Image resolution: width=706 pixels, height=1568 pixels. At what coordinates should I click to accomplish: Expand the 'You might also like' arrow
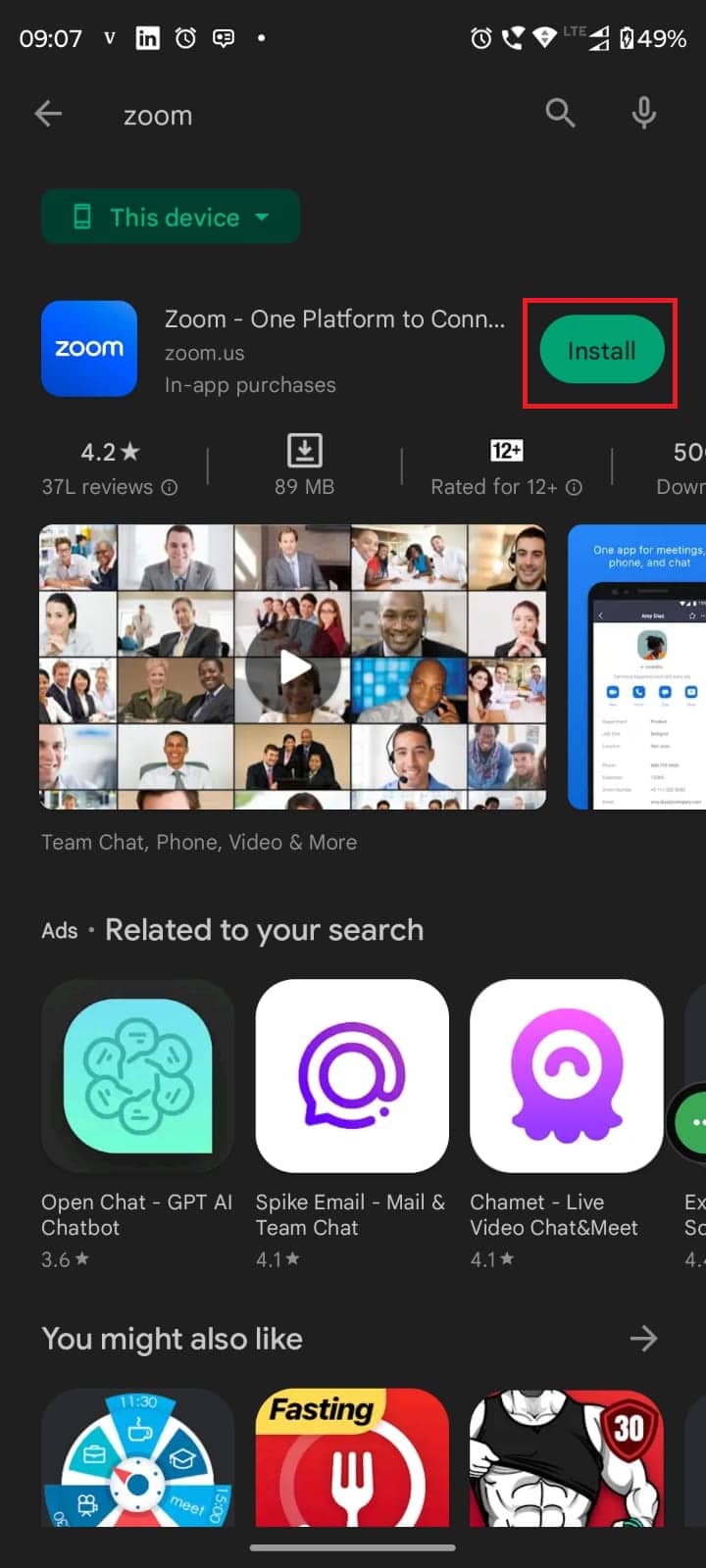point(643,1339)
